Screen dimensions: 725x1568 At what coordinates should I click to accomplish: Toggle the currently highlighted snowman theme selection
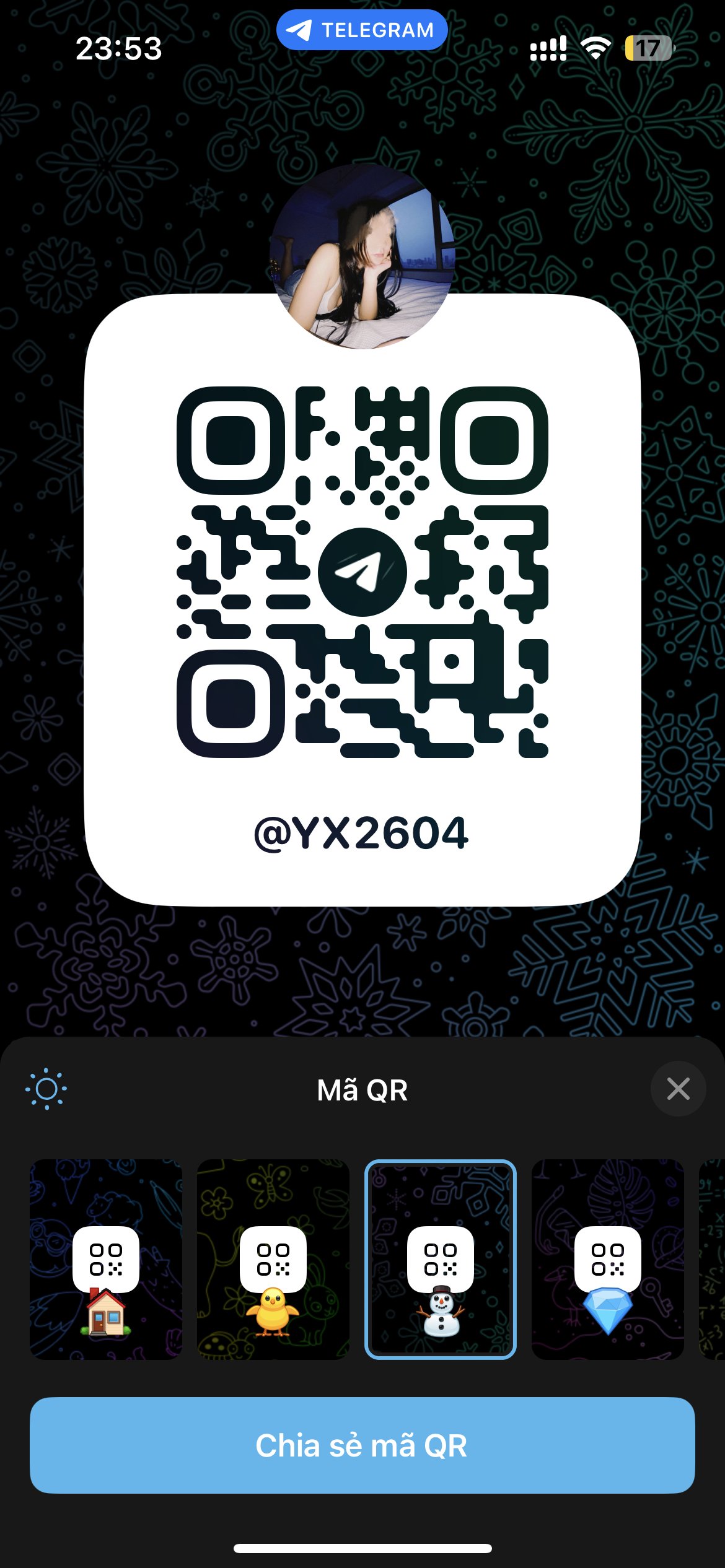440,1260
